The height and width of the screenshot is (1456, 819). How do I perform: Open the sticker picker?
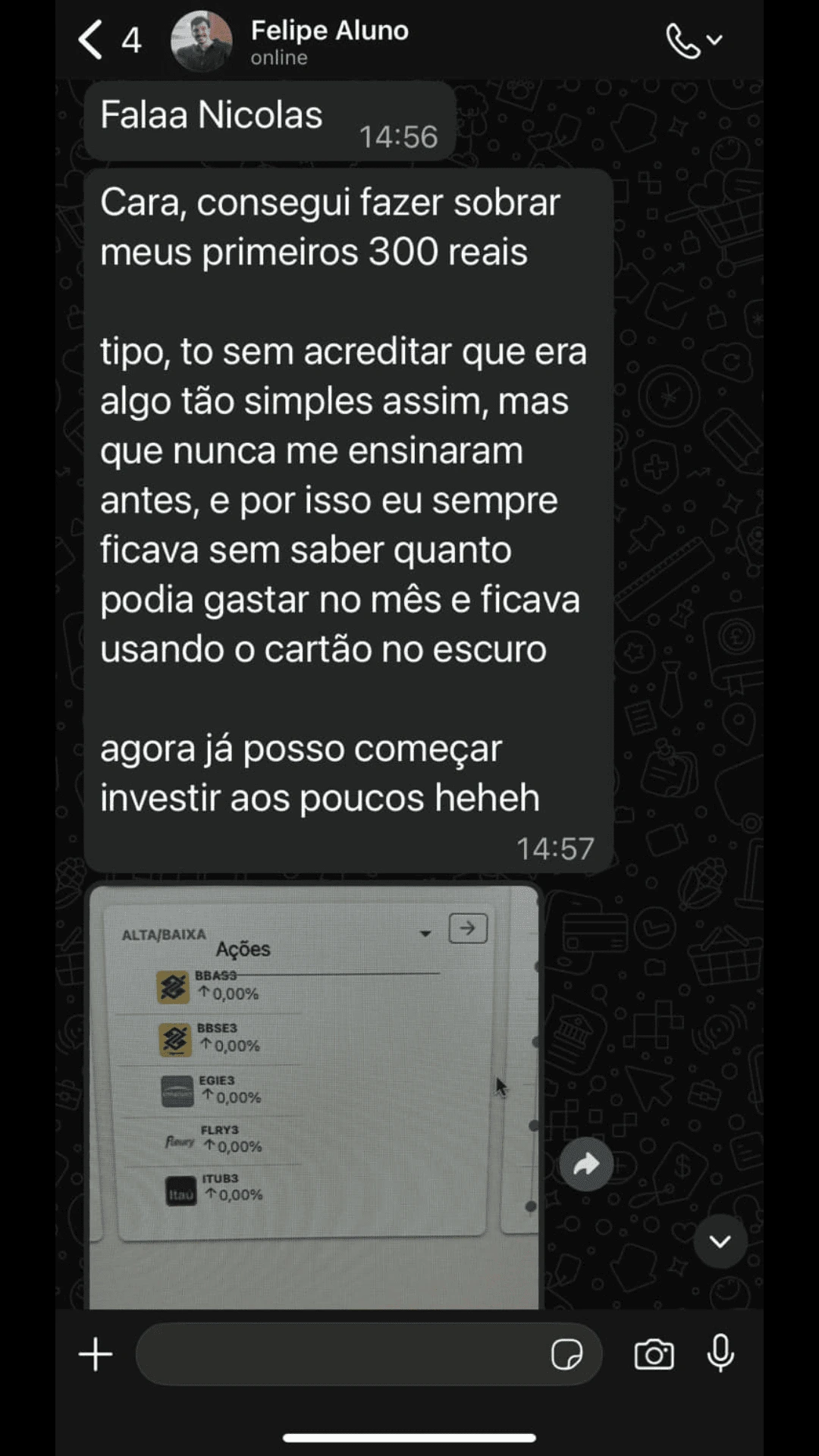(x=566, y=1354)
